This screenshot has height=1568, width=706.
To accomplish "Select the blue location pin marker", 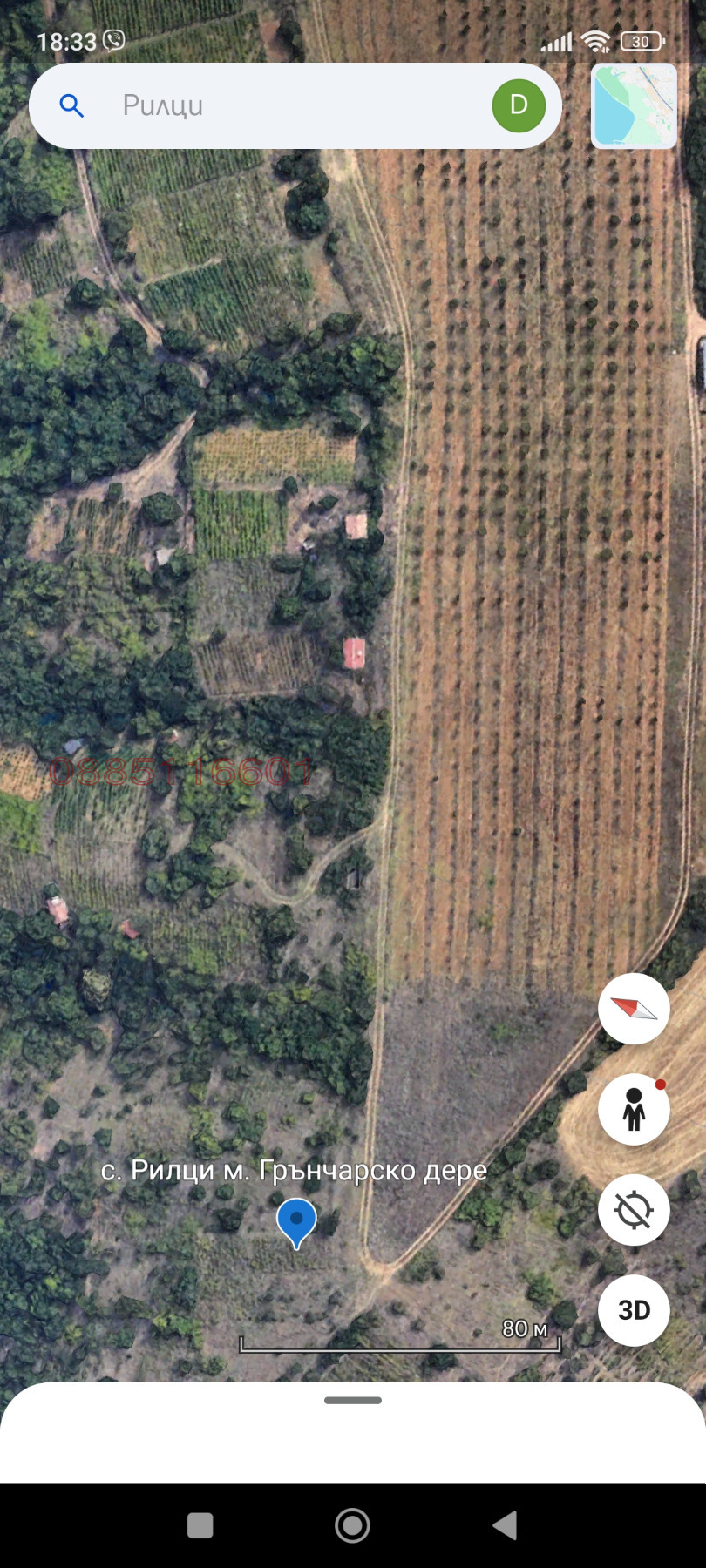I will pyautogui.click(x=296, y=1220).
